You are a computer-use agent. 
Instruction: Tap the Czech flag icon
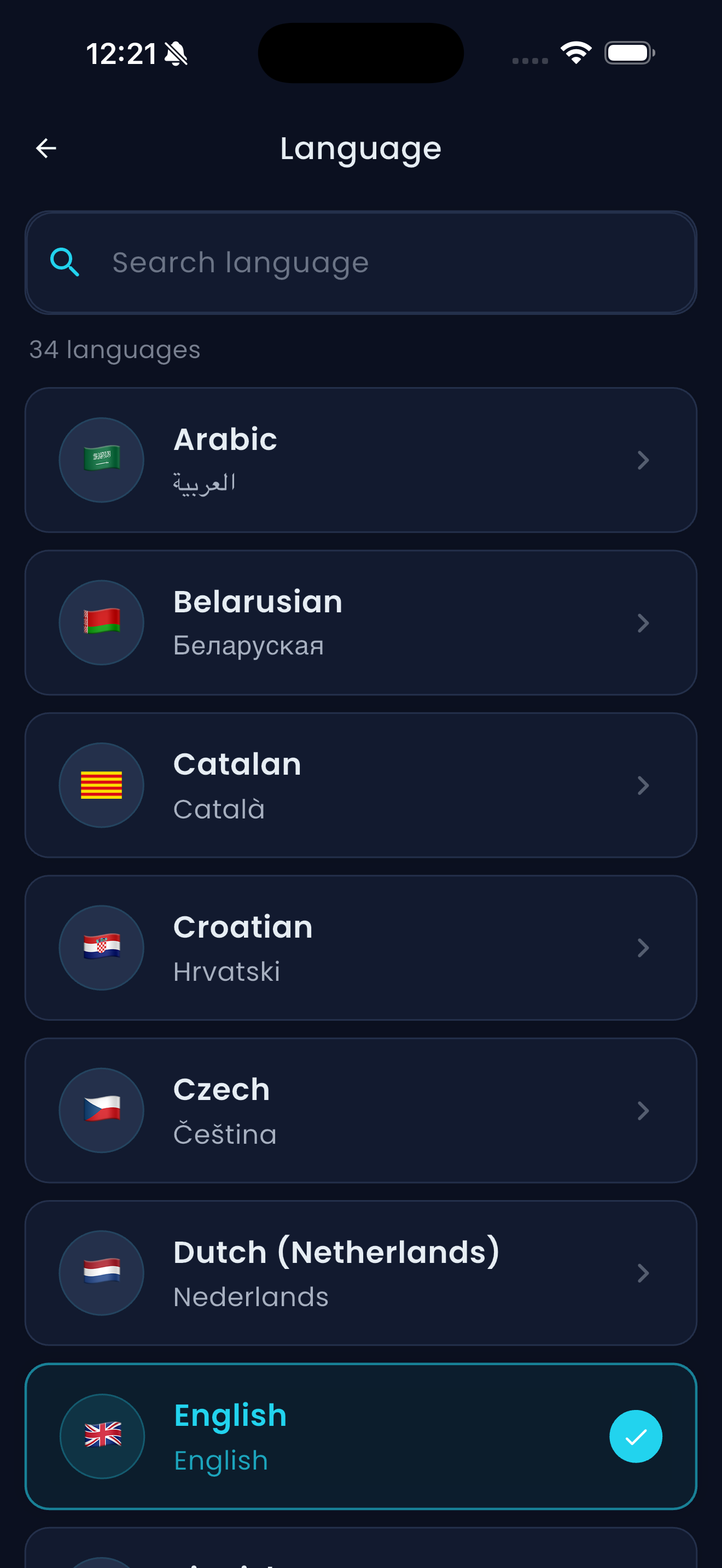(101, 1110)
